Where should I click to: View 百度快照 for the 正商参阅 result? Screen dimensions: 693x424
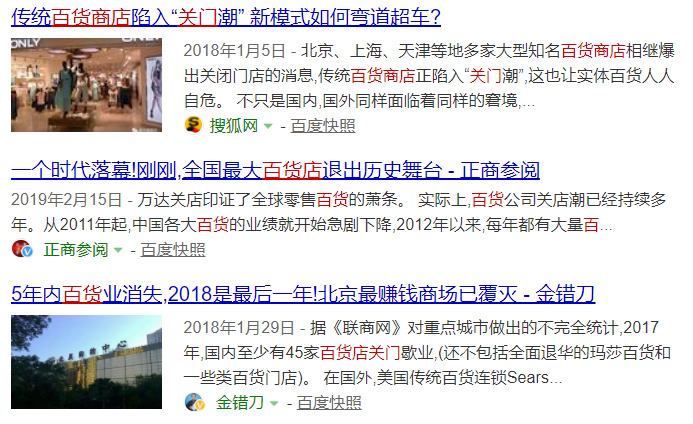coord(172,249)
